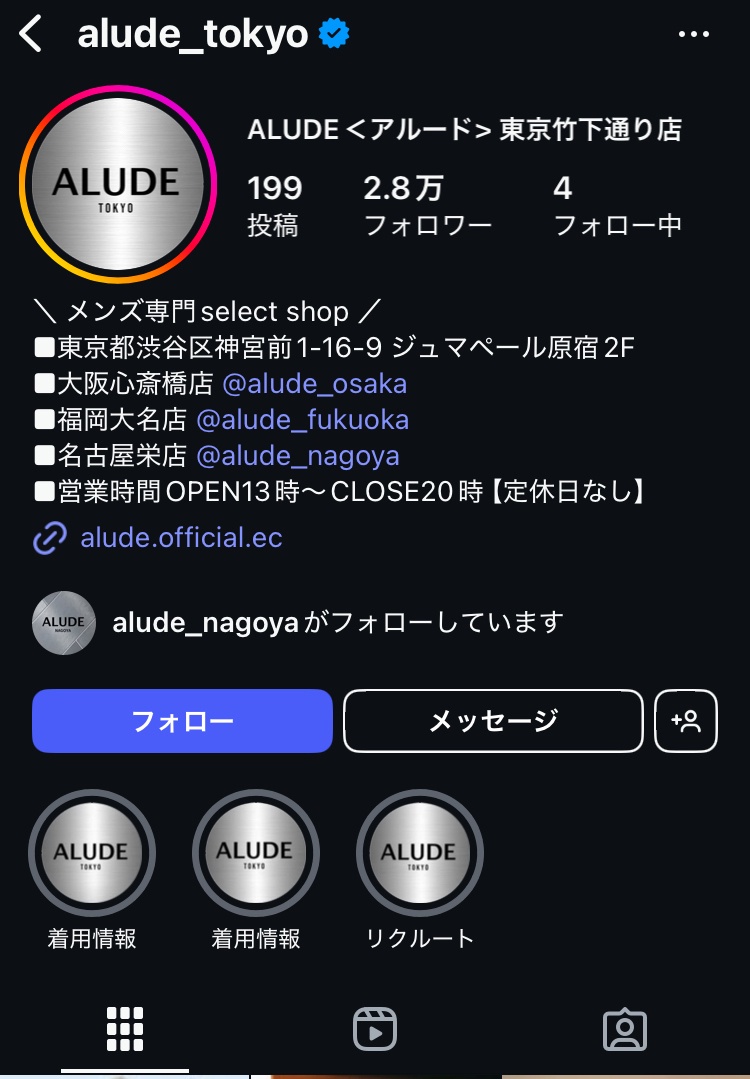The height and width of the screenshot is (1079, 750).
Task: Send a message via メッセージ button
Action: pyautogui.click(x=493, y=720)
